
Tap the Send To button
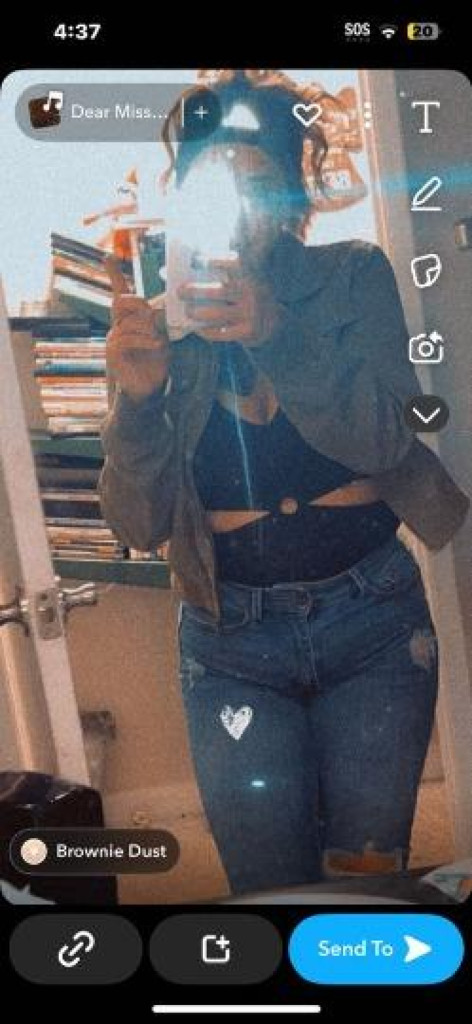click(x=376, y=948)
